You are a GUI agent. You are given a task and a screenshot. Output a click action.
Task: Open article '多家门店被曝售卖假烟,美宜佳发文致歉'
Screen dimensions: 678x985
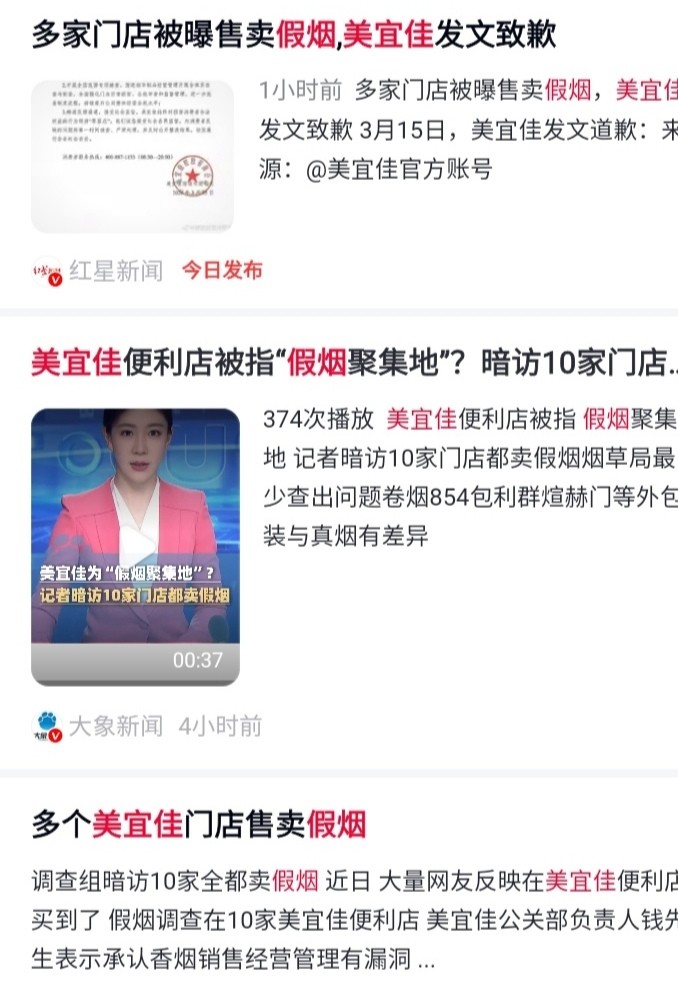293,35
